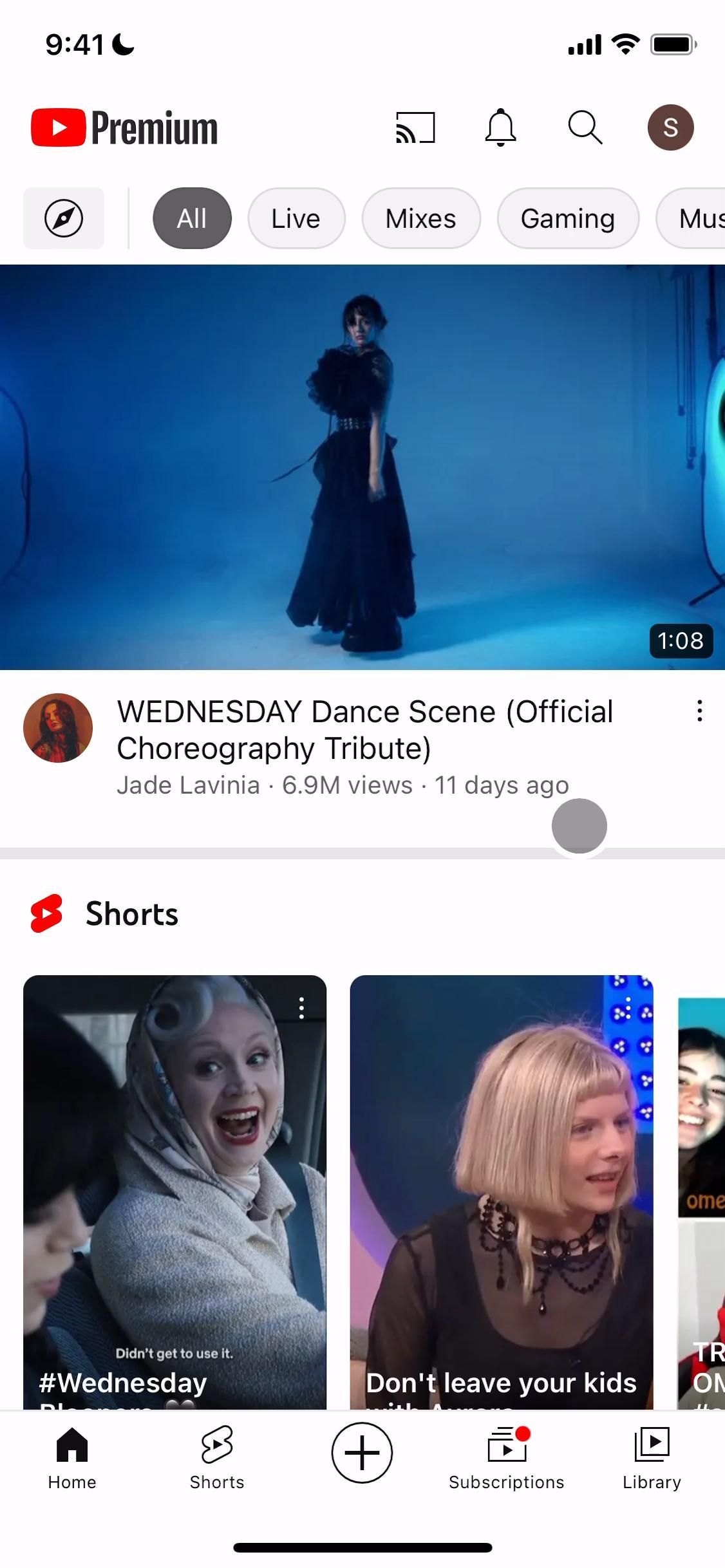Open notifications bell

[502, 127]
